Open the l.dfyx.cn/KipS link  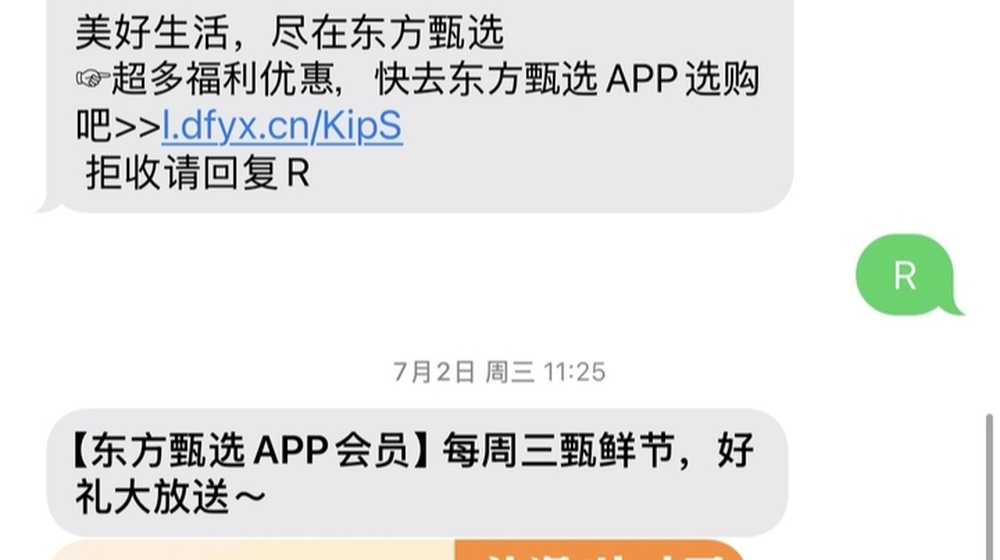pos(282,128)
